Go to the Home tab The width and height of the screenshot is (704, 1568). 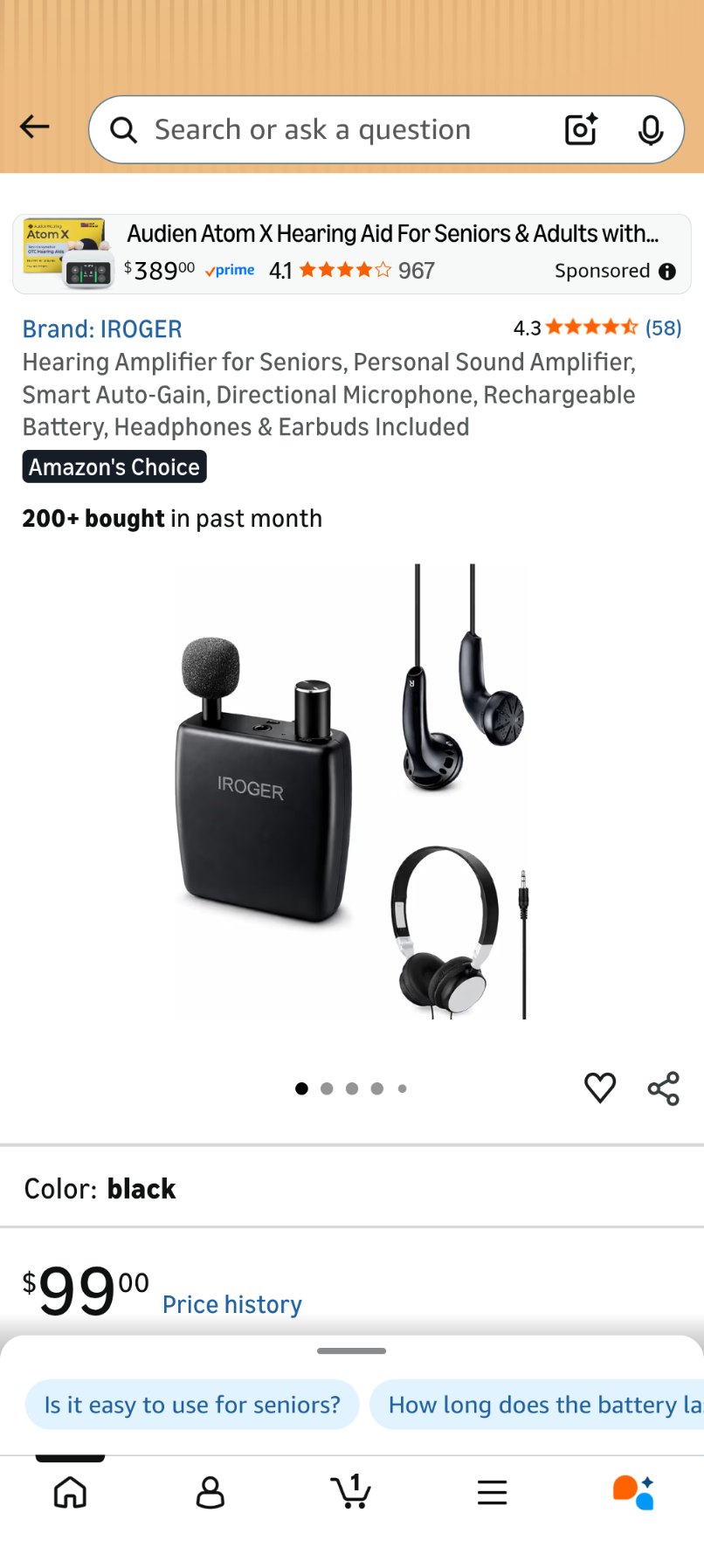tap(70, 1492)
